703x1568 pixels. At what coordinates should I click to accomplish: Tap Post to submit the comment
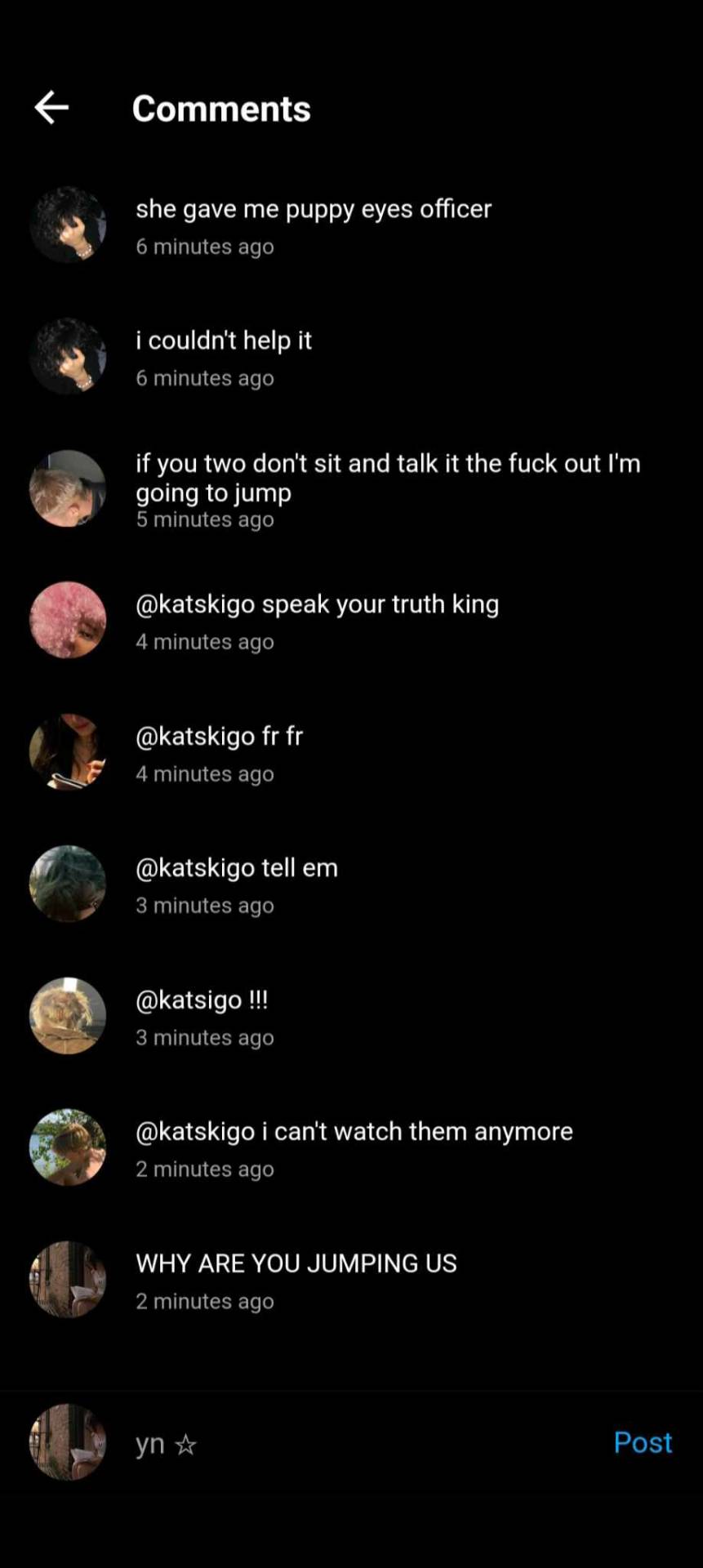coord(643,1442)
